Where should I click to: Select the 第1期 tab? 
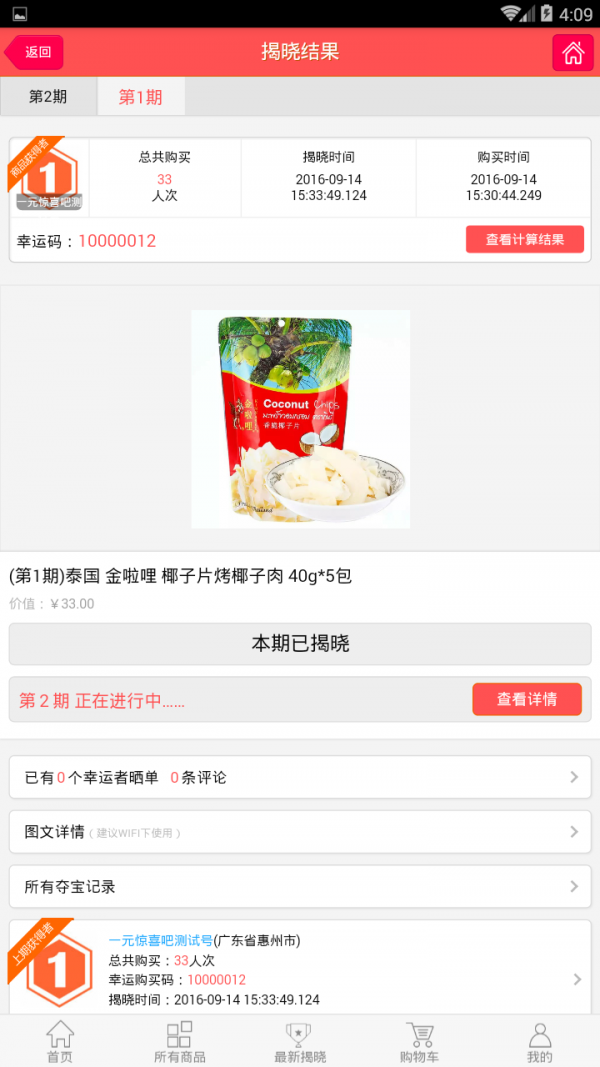140,97
